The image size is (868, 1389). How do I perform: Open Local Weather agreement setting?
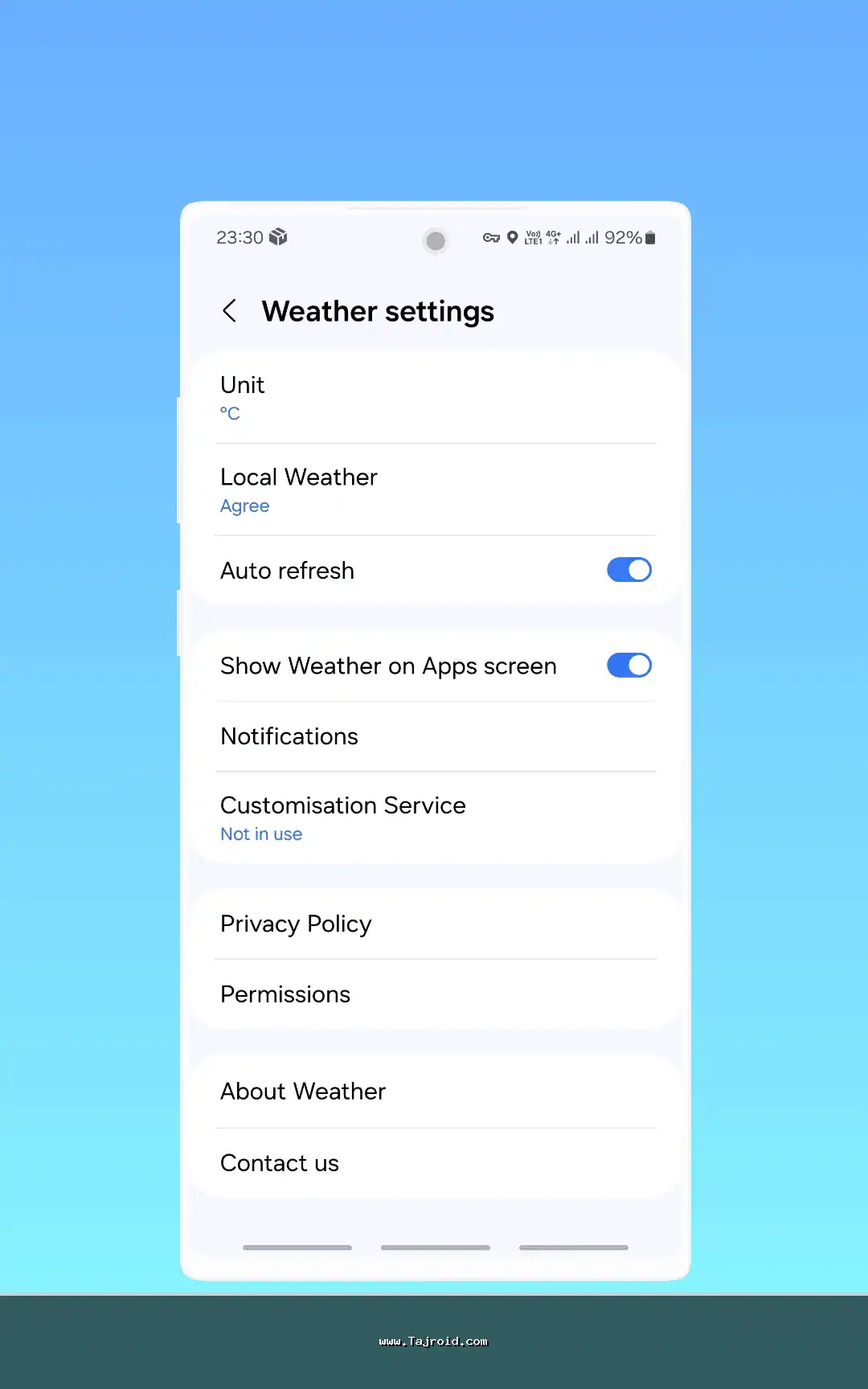pos(434,490)
